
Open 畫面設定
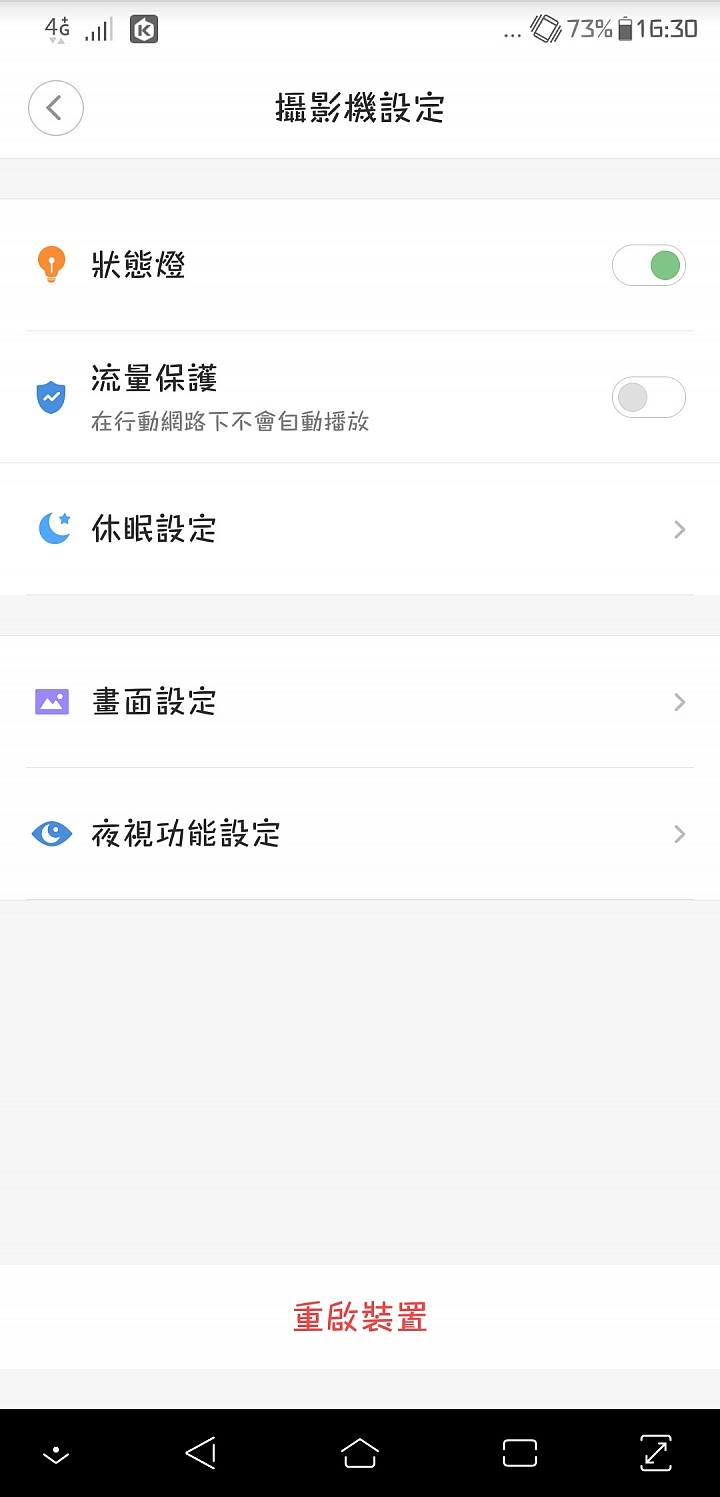pos(360,702)
